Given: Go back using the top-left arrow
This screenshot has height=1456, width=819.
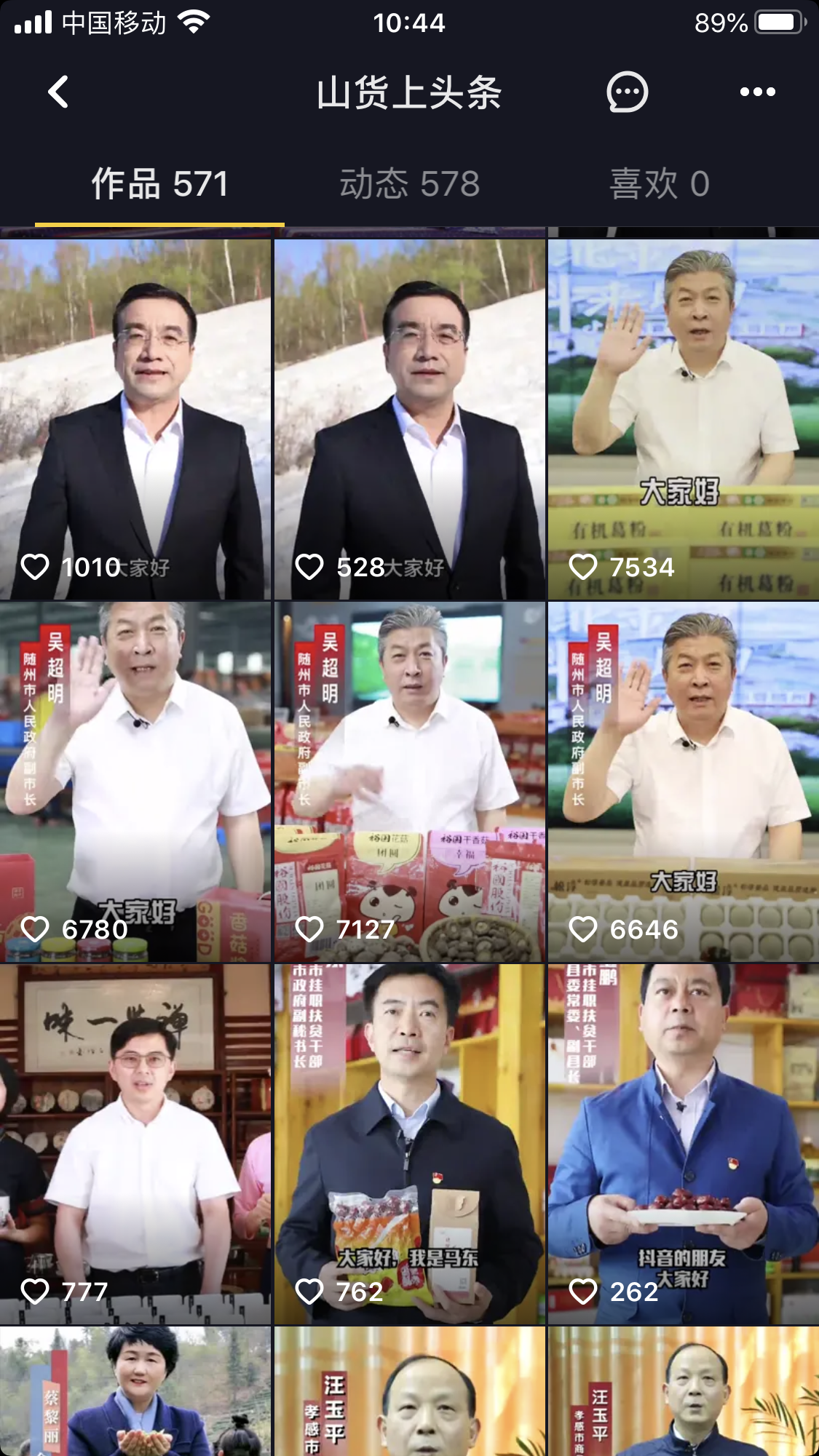Looking at the screenshot, I should pos(58,92).
